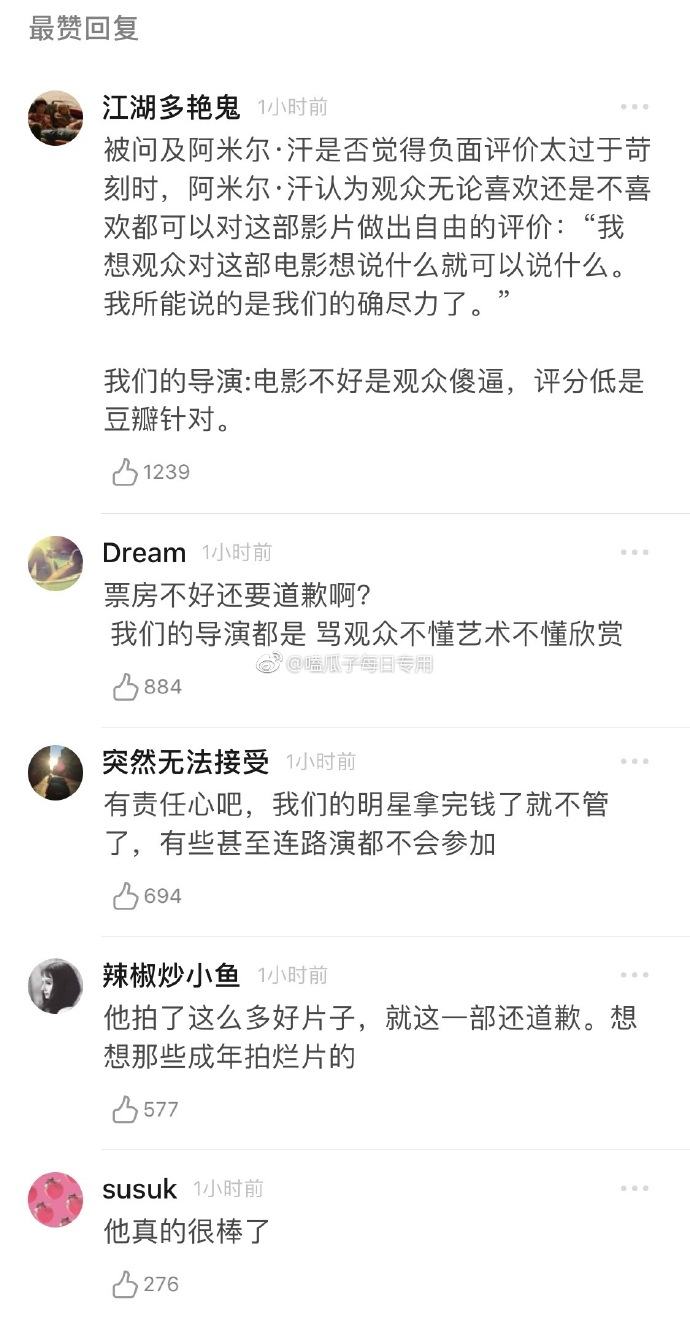690x1324 pixels.
Task: Open Dream's profile picture
Action: [55, 563]
